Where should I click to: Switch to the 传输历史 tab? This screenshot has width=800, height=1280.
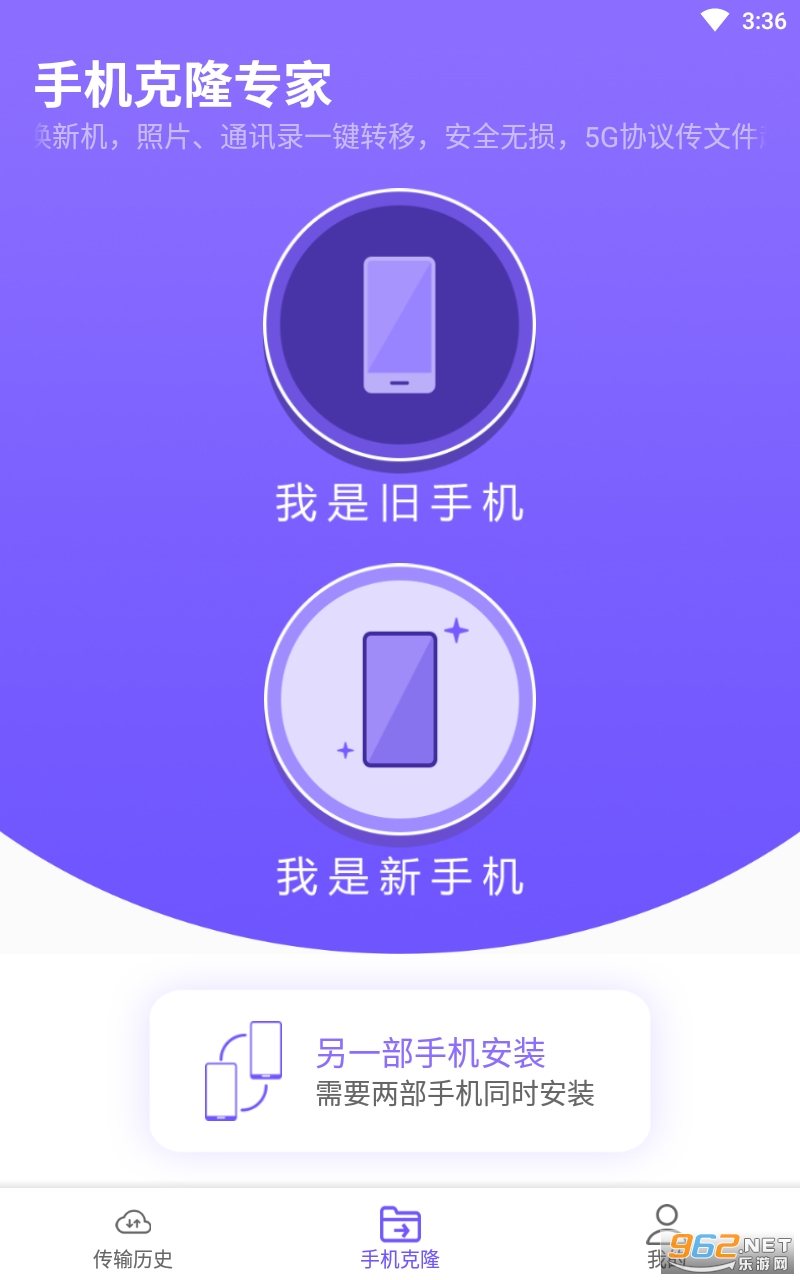[133, 1236]
